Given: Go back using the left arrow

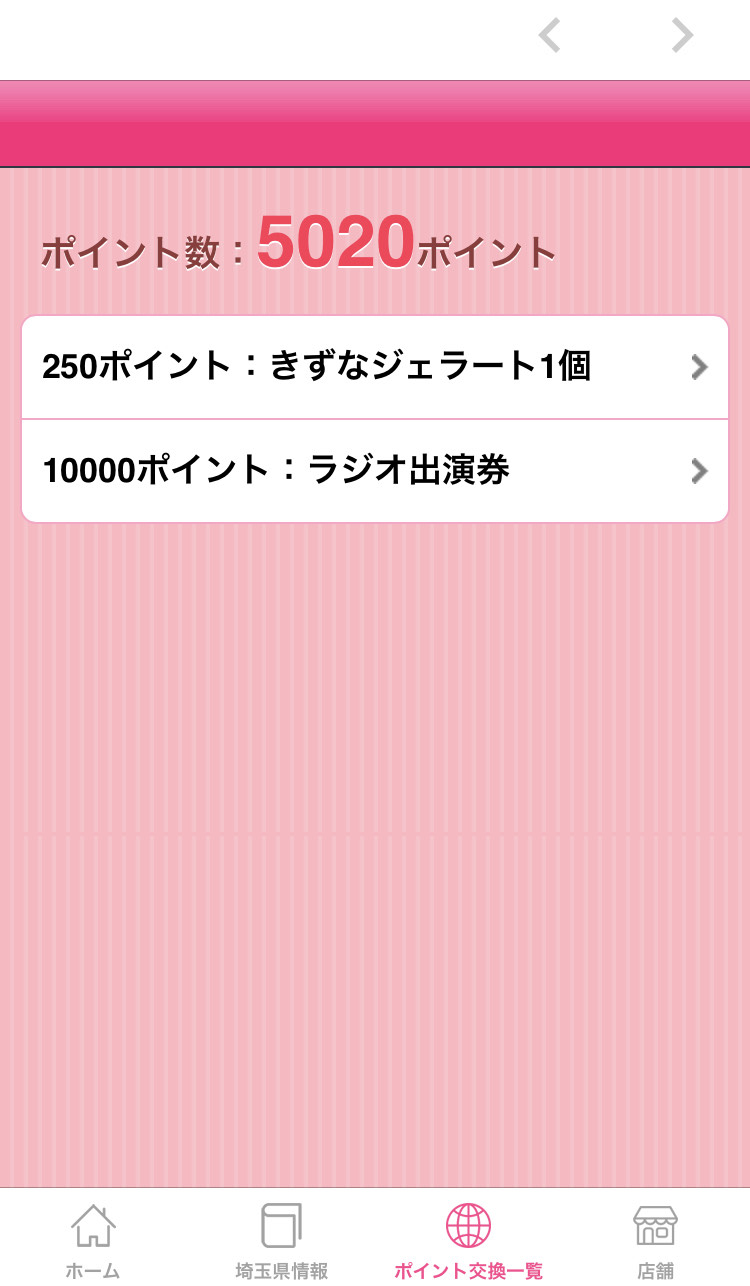Looking at the screenshot, I should [549, 36].
